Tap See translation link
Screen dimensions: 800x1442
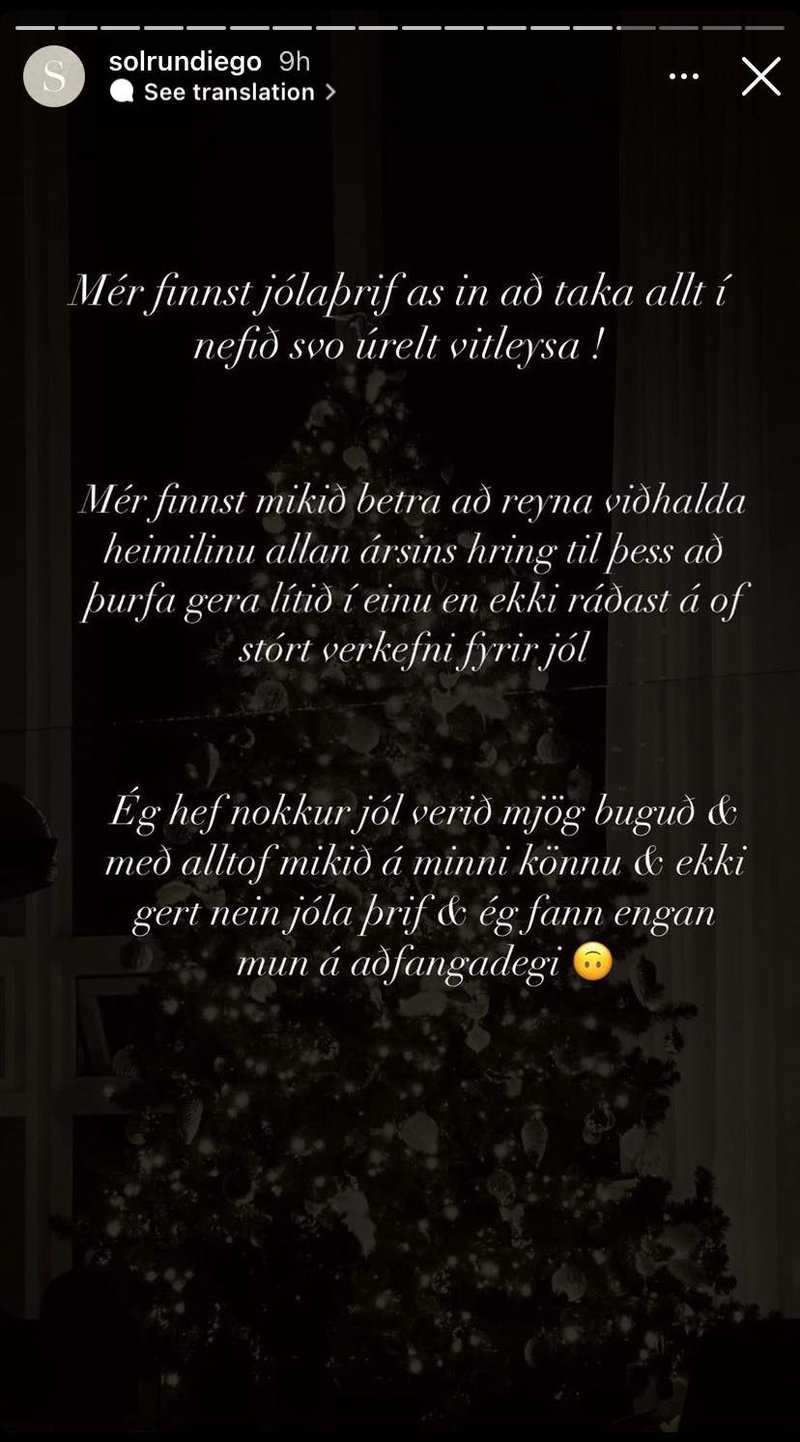[x=228, y=92]
